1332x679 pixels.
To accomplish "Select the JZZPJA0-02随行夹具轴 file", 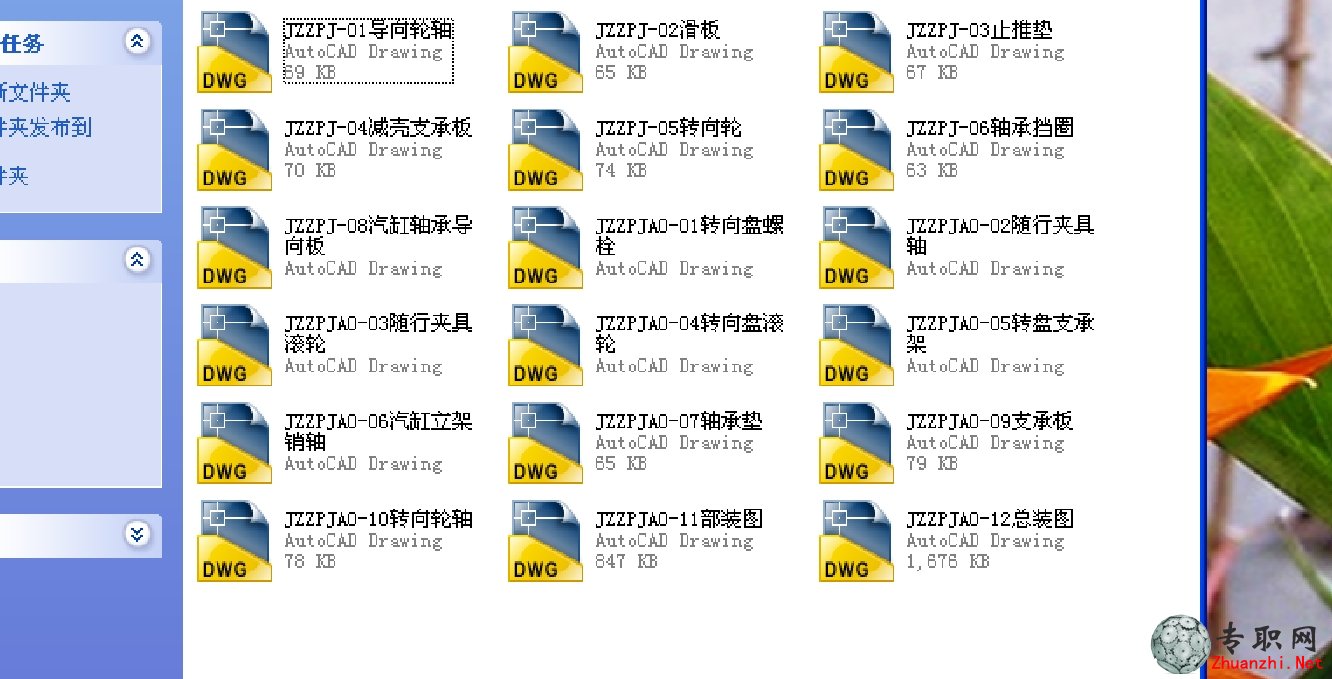I will point(856,248).
